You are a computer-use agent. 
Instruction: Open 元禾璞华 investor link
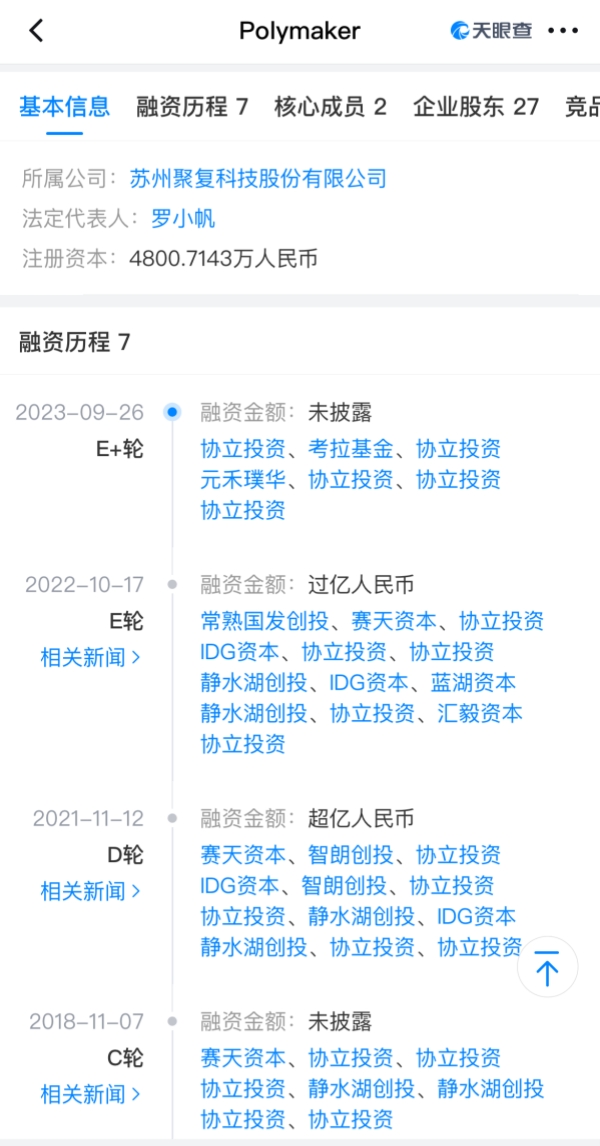point(242,479)
